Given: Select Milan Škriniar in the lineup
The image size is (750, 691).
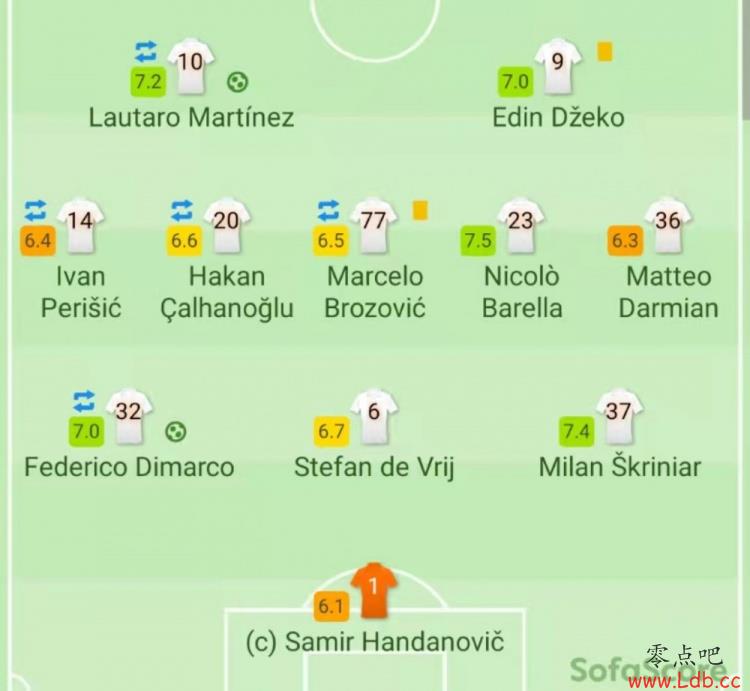Looking at the screenshot, I should [619, 418].
